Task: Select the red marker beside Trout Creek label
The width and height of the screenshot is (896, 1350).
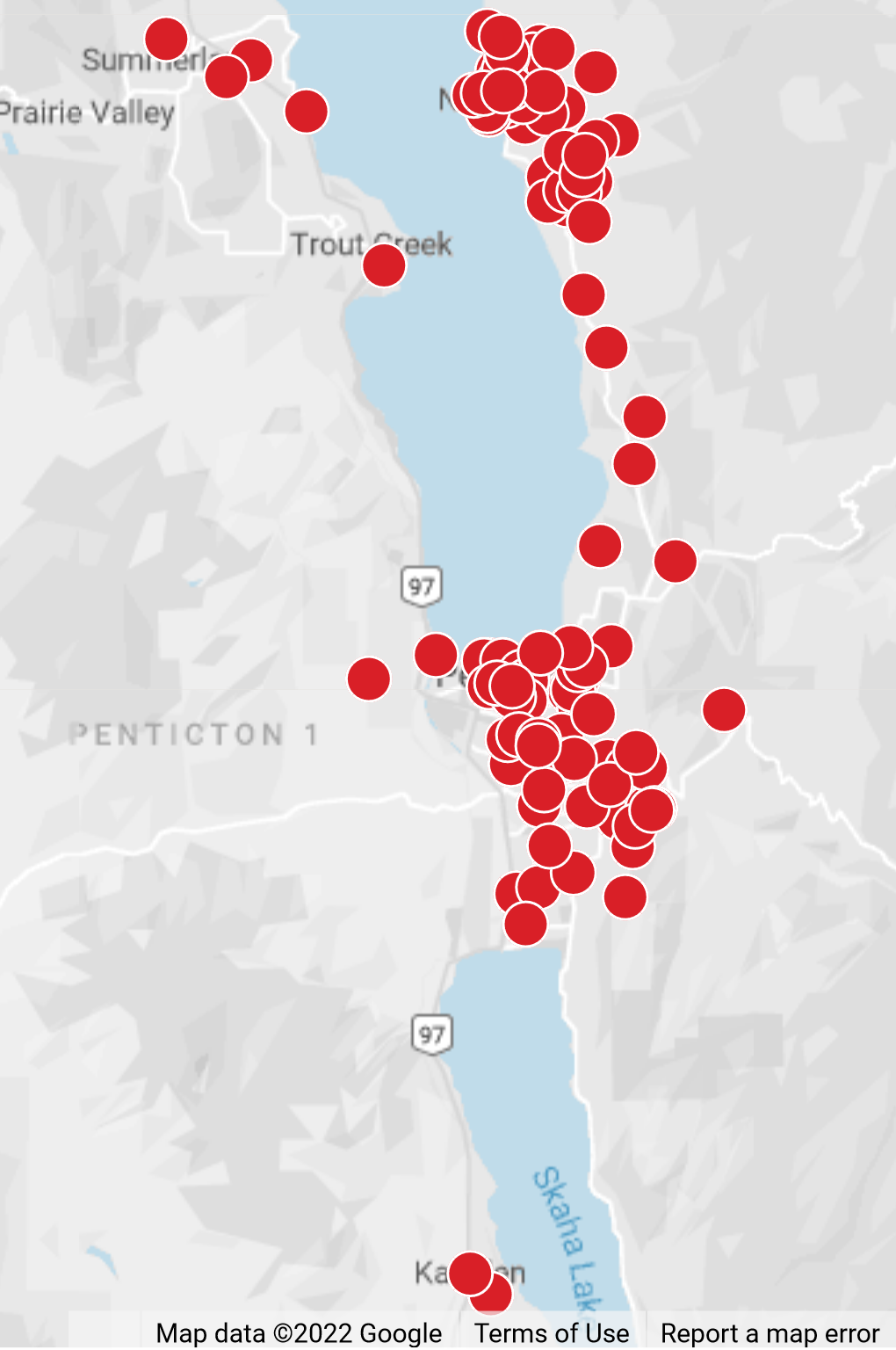Action: pyautogui.click(x=384, y=265)
